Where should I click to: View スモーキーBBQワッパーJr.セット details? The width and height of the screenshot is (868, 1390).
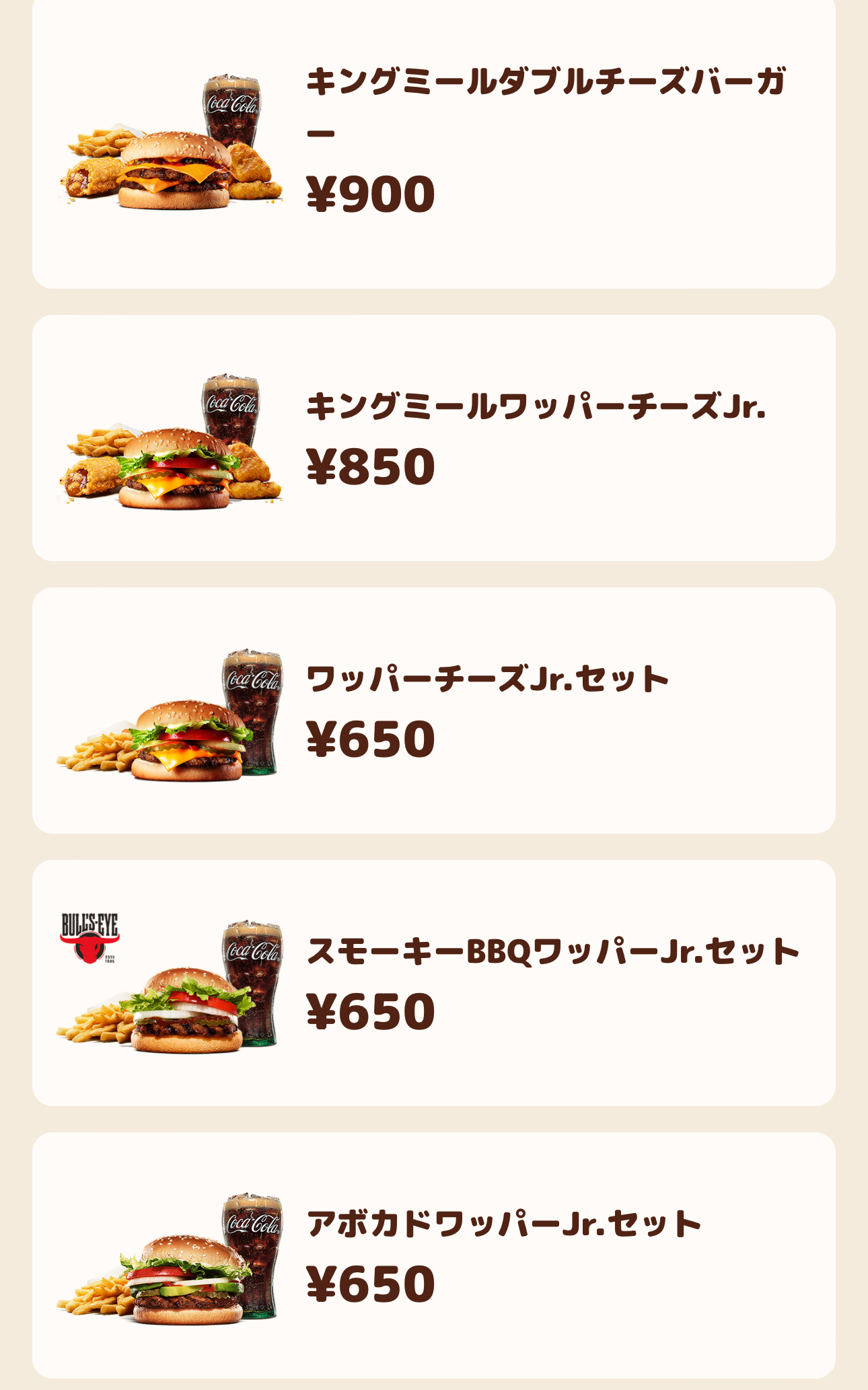coord(433,983)
